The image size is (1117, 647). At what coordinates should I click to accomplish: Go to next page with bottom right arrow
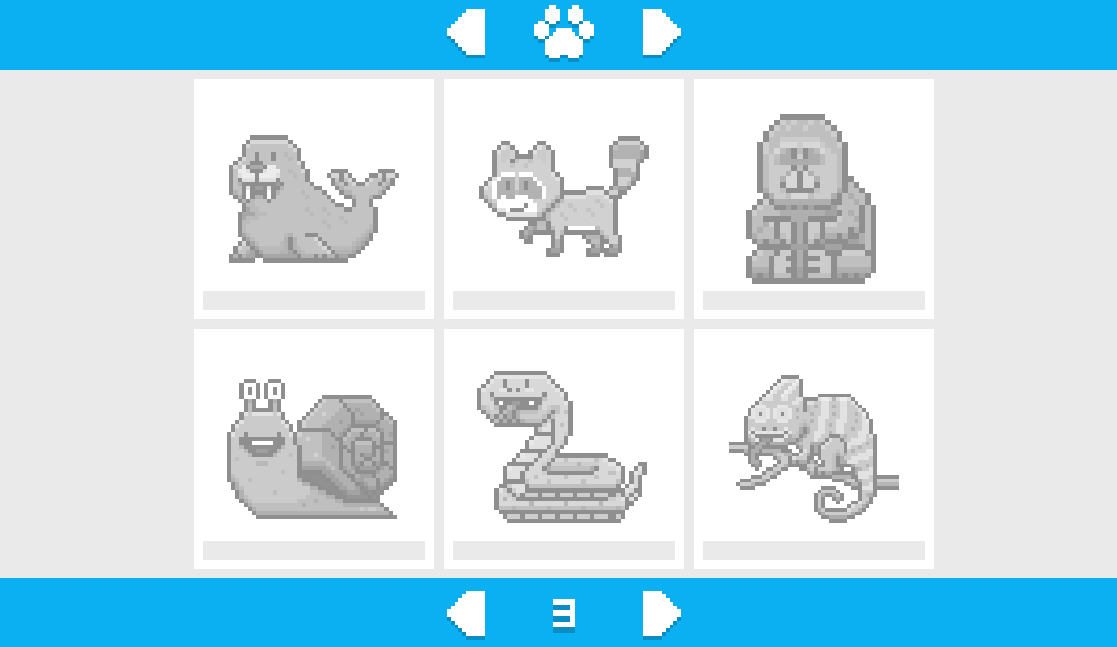pyautogui.click(x=660, y=613)
